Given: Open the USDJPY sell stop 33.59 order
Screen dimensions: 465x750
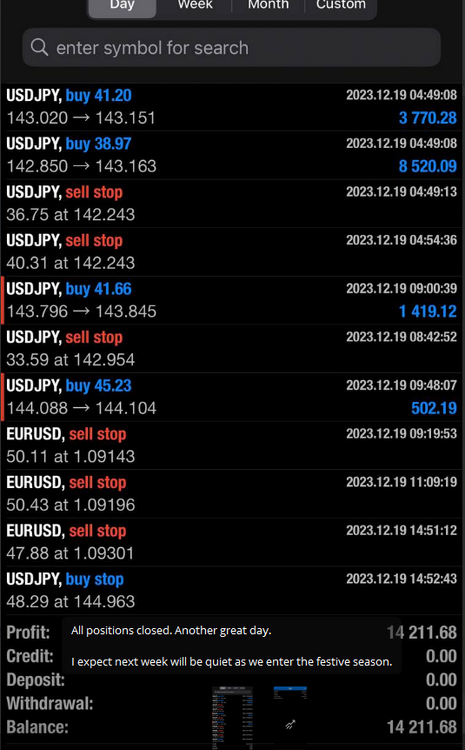Looking at the screenshot, I should 232,349.
